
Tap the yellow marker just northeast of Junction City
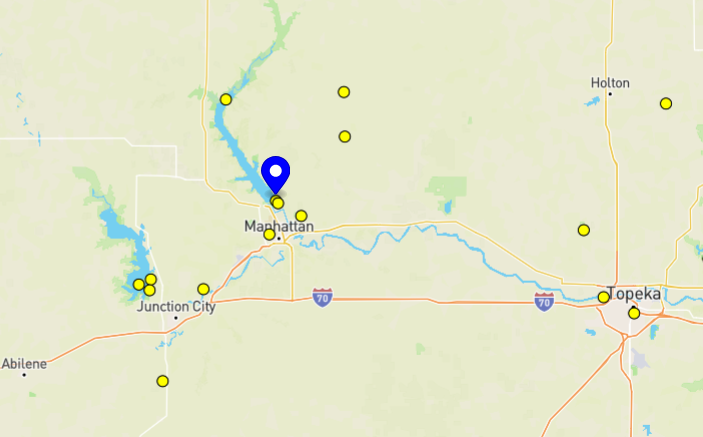(x=203, y=289)
